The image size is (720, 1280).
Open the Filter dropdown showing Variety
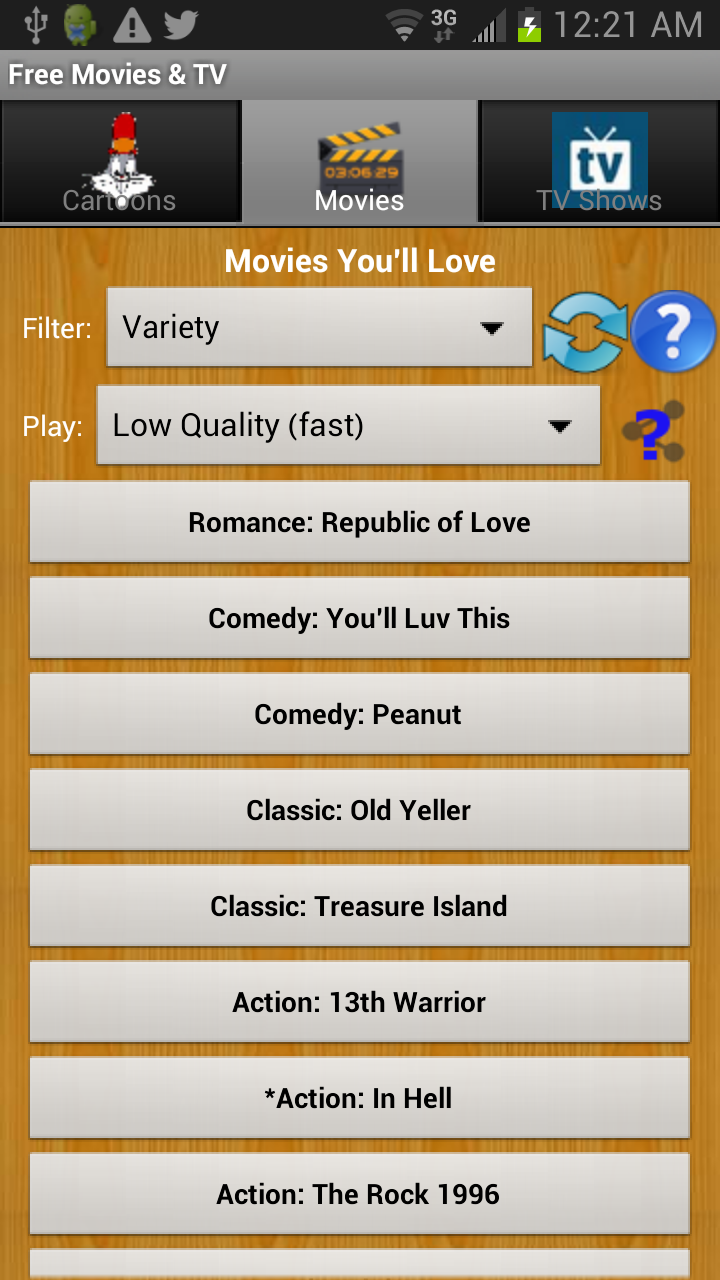[318, 326]
